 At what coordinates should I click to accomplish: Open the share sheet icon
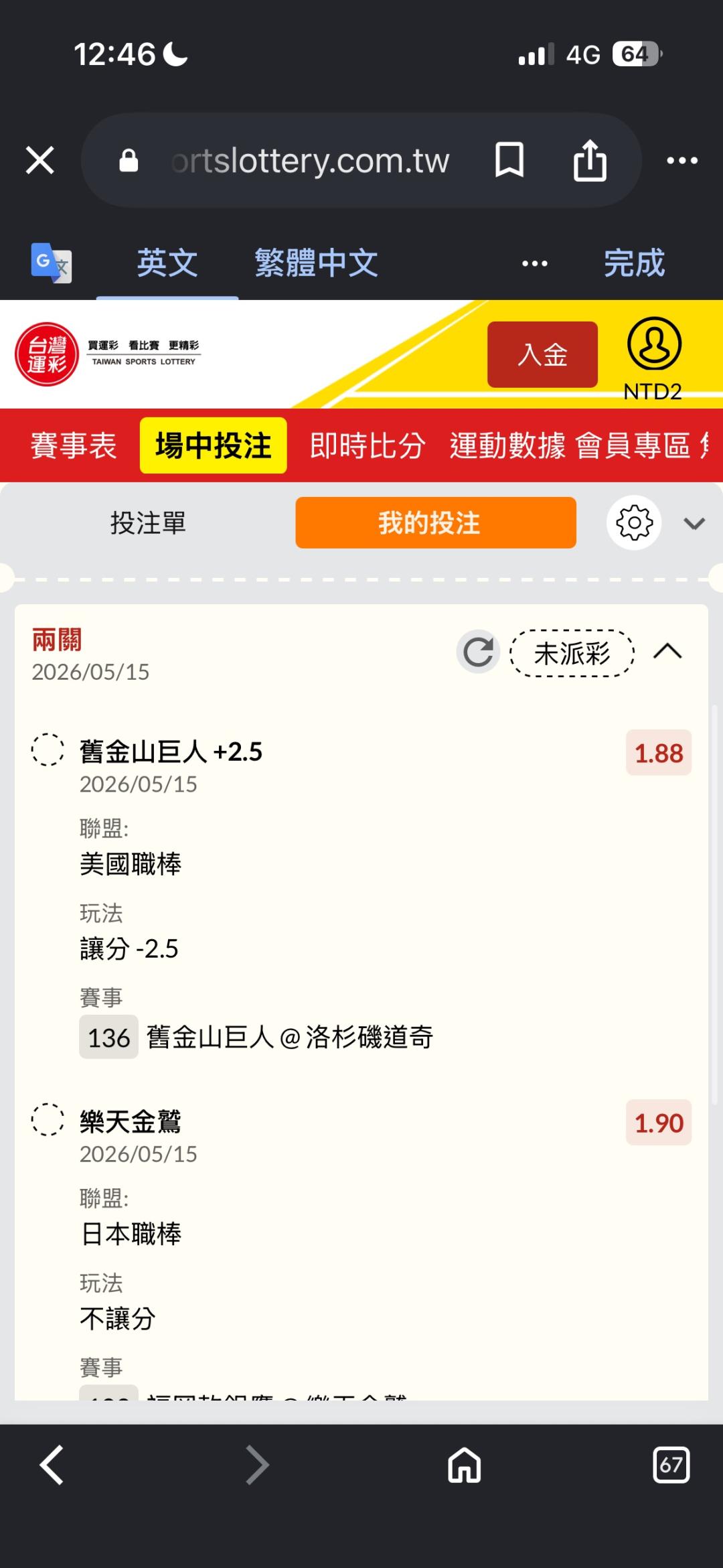click(590, 160)
